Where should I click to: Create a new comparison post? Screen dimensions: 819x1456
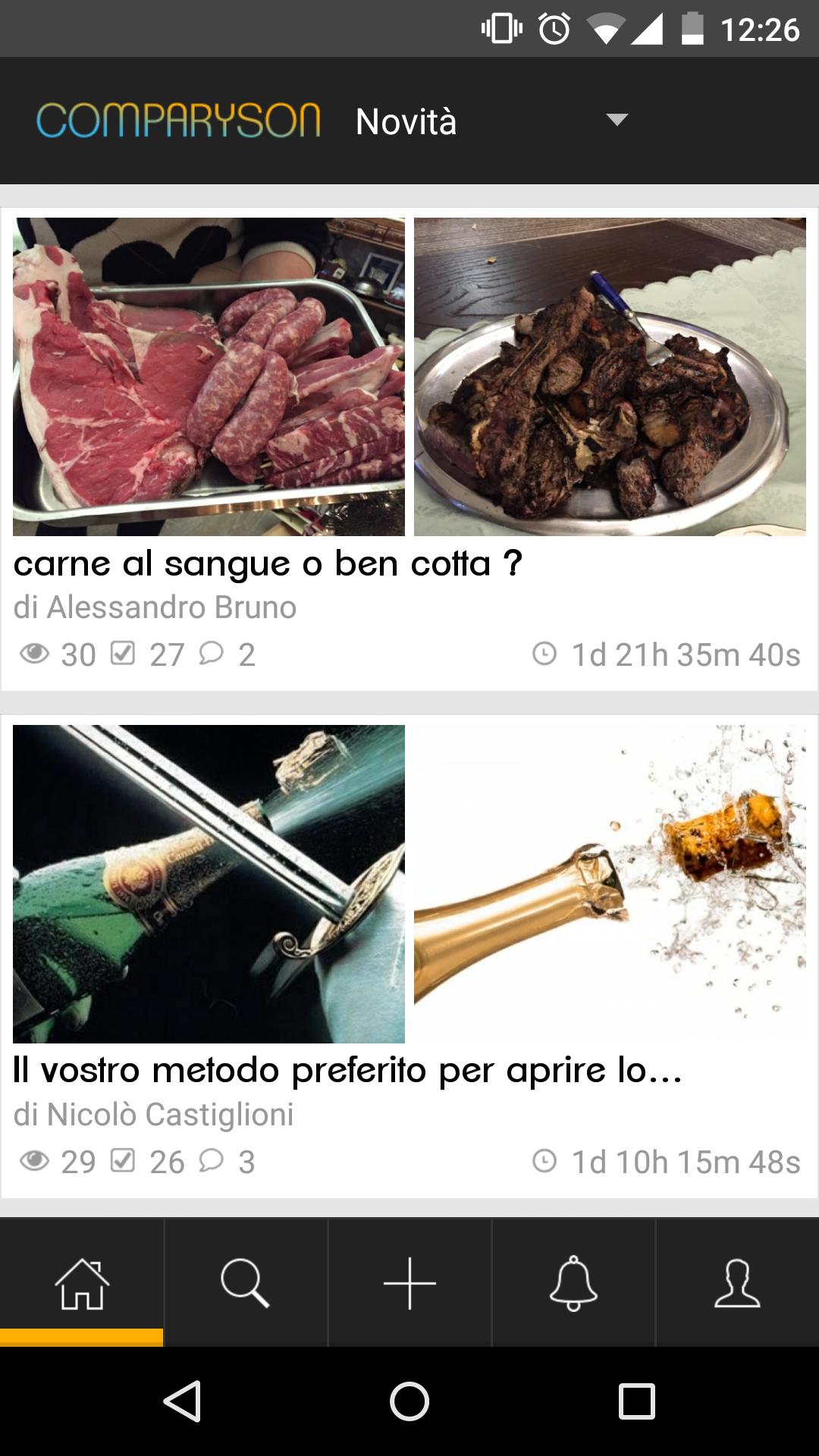[409, 1282]
